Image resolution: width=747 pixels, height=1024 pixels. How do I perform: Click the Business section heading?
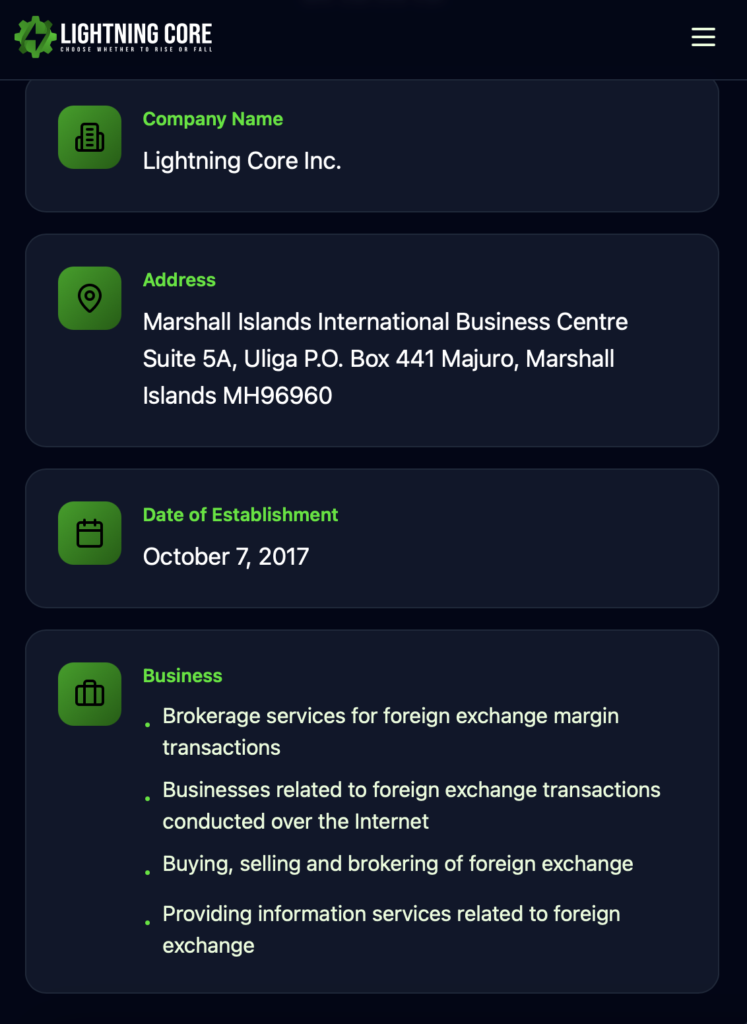(183, 676)
